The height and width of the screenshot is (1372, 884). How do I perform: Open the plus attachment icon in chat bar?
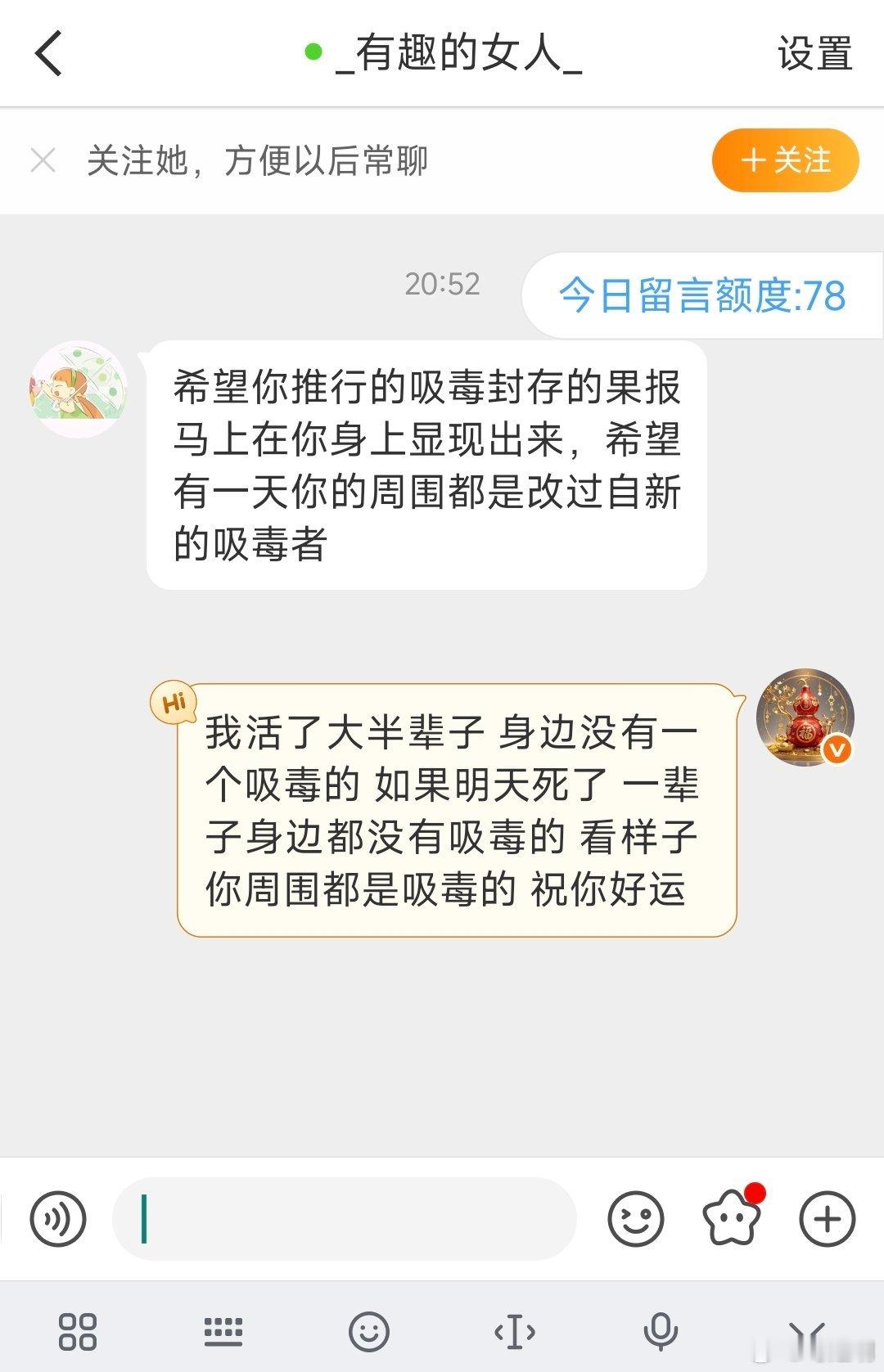tap(826, 1218)
